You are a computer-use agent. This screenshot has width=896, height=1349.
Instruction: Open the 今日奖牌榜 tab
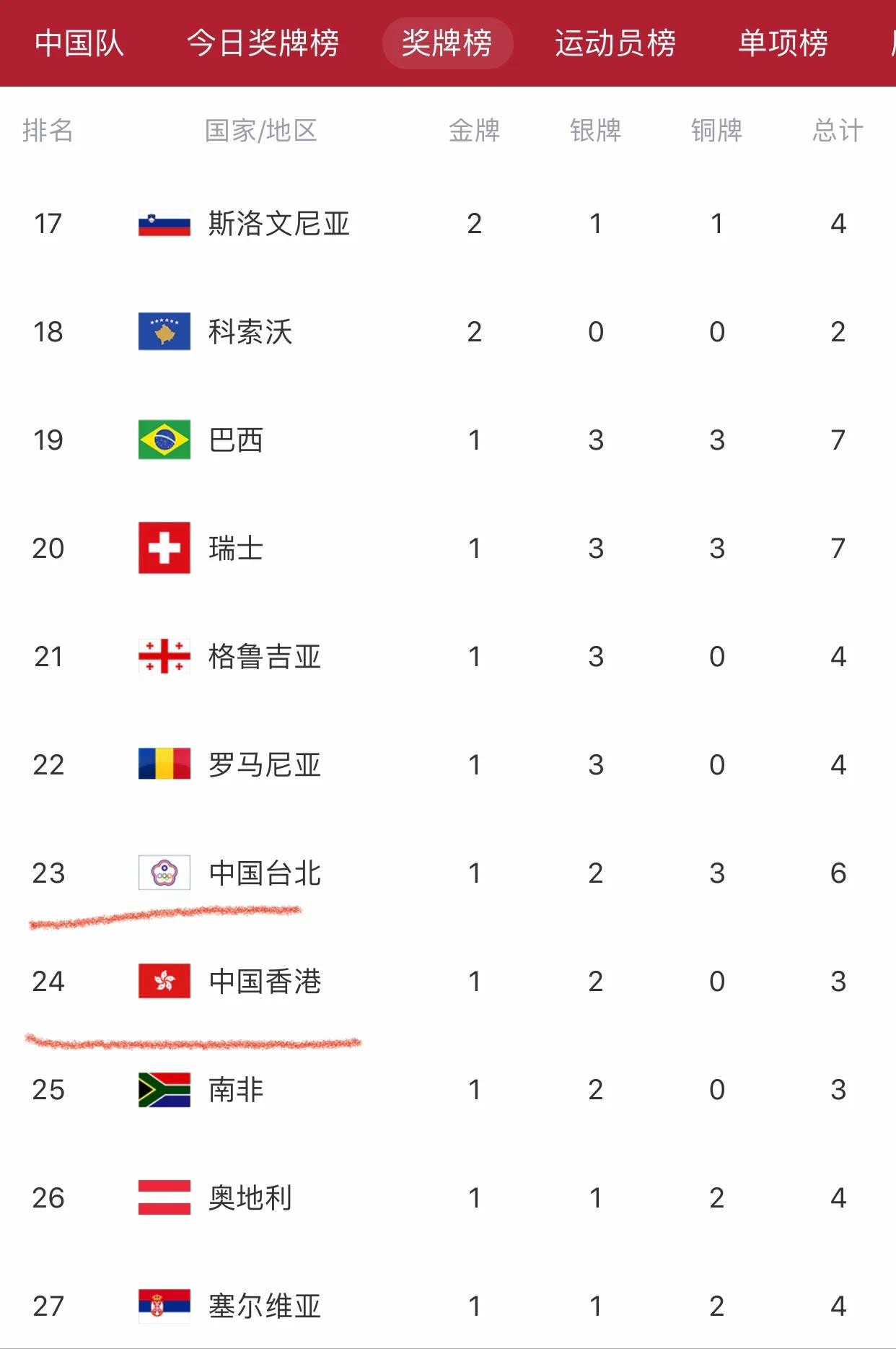[x=263, y=43]
